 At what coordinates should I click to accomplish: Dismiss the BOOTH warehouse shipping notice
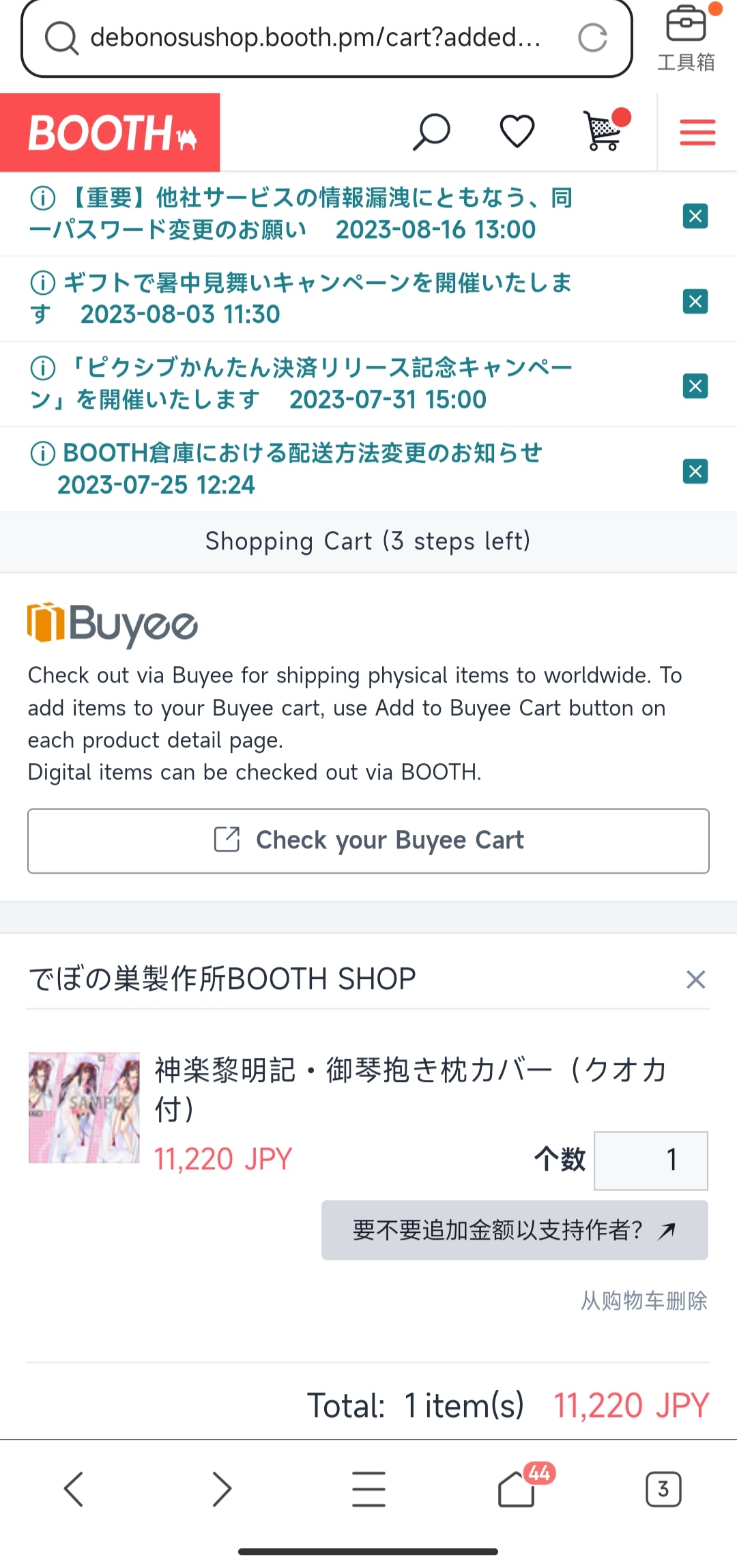click(x=695, y=471)
